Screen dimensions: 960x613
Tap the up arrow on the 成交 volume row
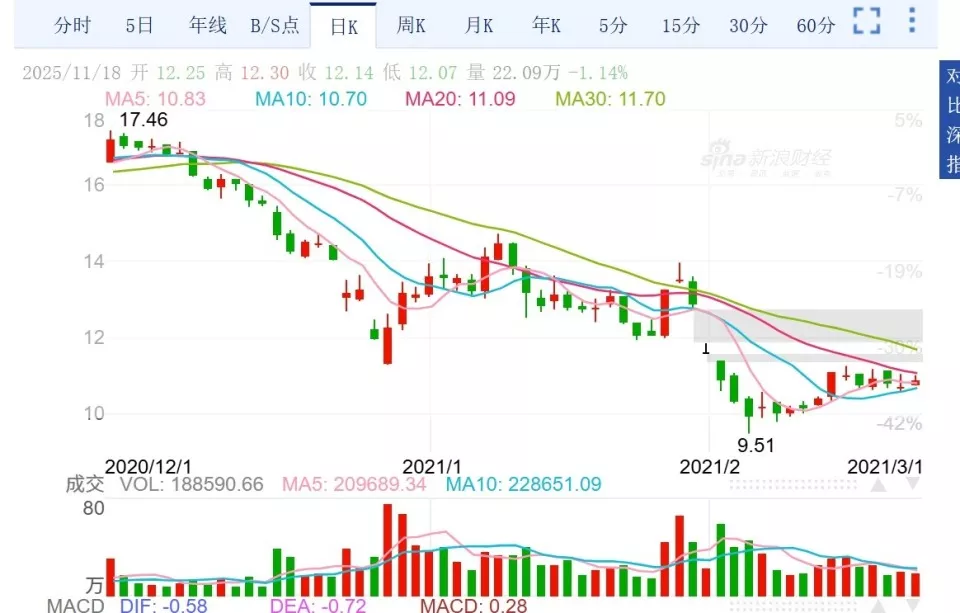[x=878, y=485]
